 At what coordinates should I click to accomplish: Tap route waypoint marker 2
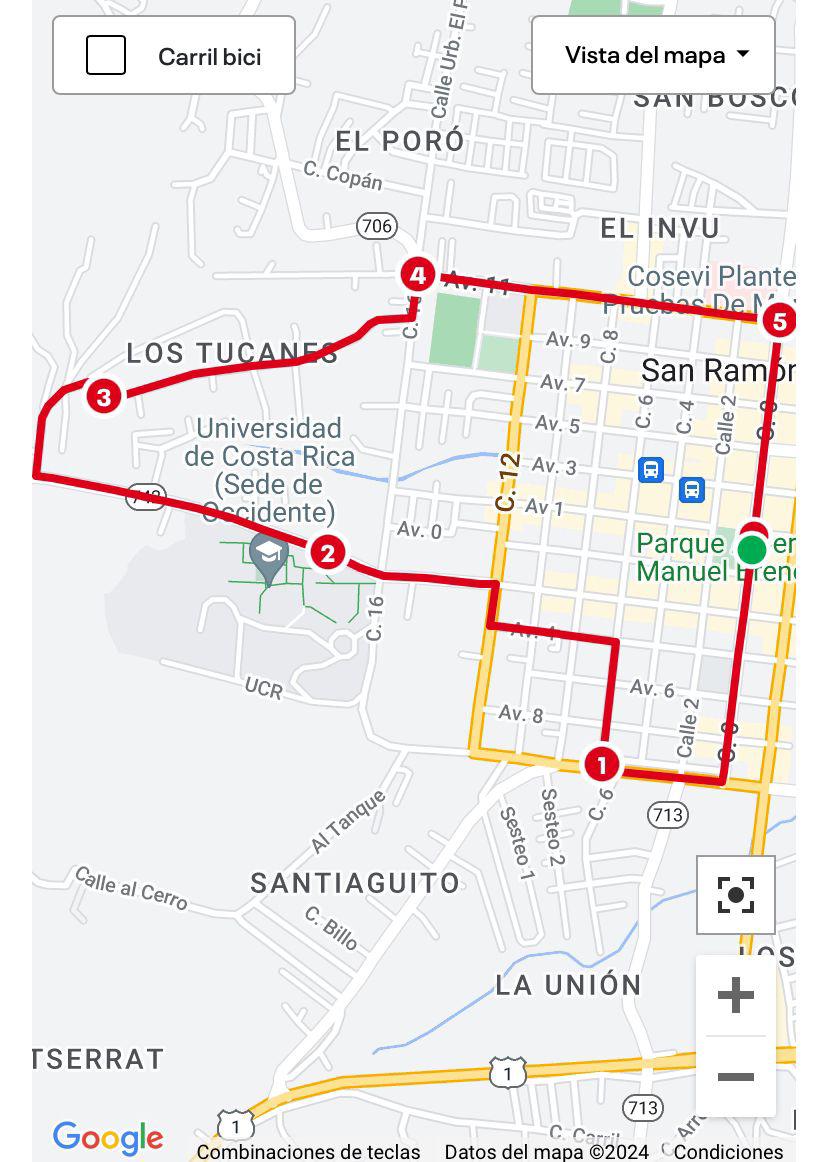tap(328, 552)
